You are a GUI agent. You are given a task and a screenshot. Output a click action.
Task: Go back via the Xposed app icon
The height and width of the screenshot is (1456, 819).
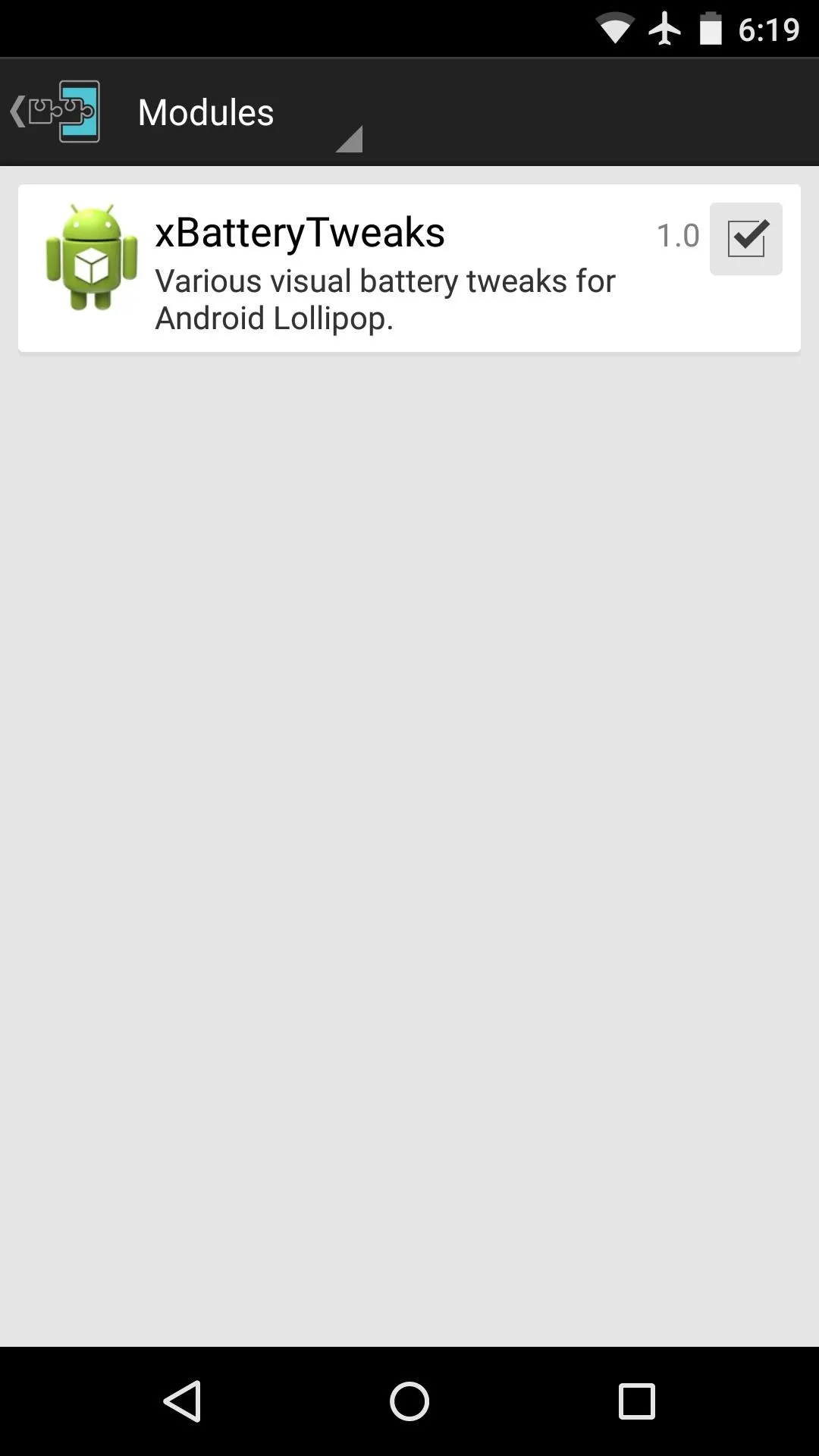point(55,112)
